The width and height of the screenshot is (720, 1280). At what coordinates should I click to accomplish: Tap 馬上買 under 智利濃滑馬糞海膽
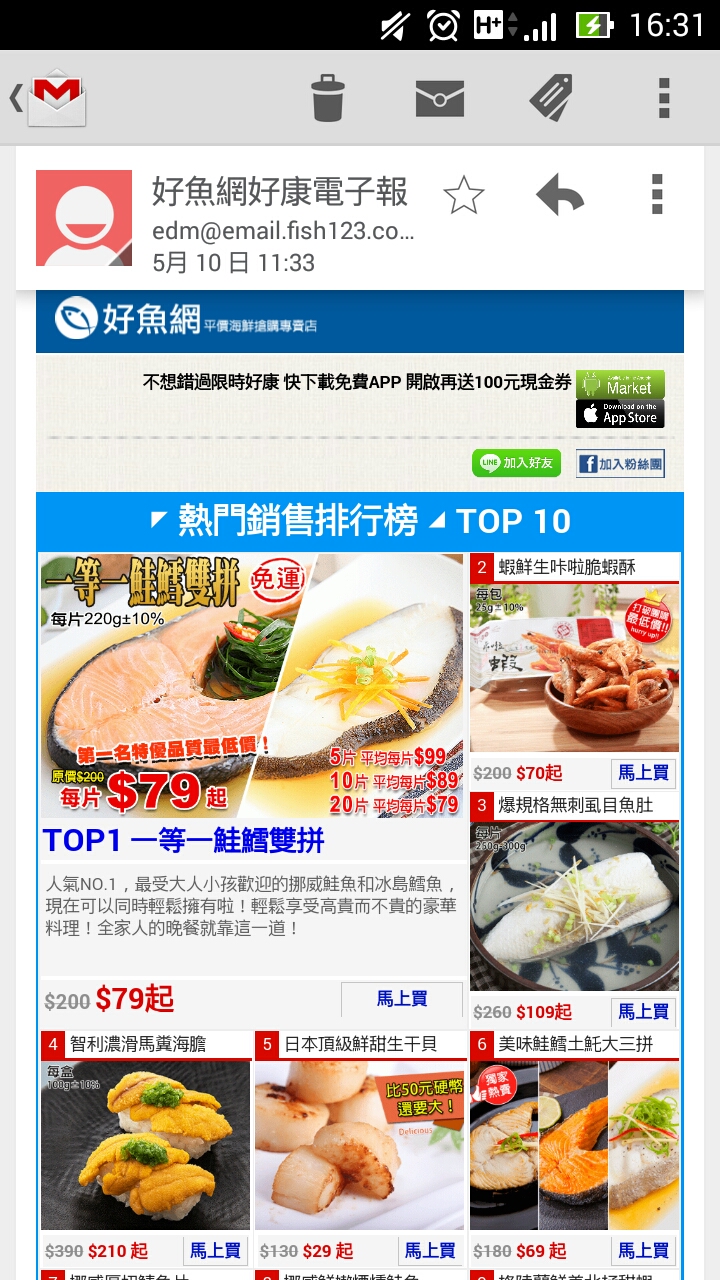tap(215, 1251)
